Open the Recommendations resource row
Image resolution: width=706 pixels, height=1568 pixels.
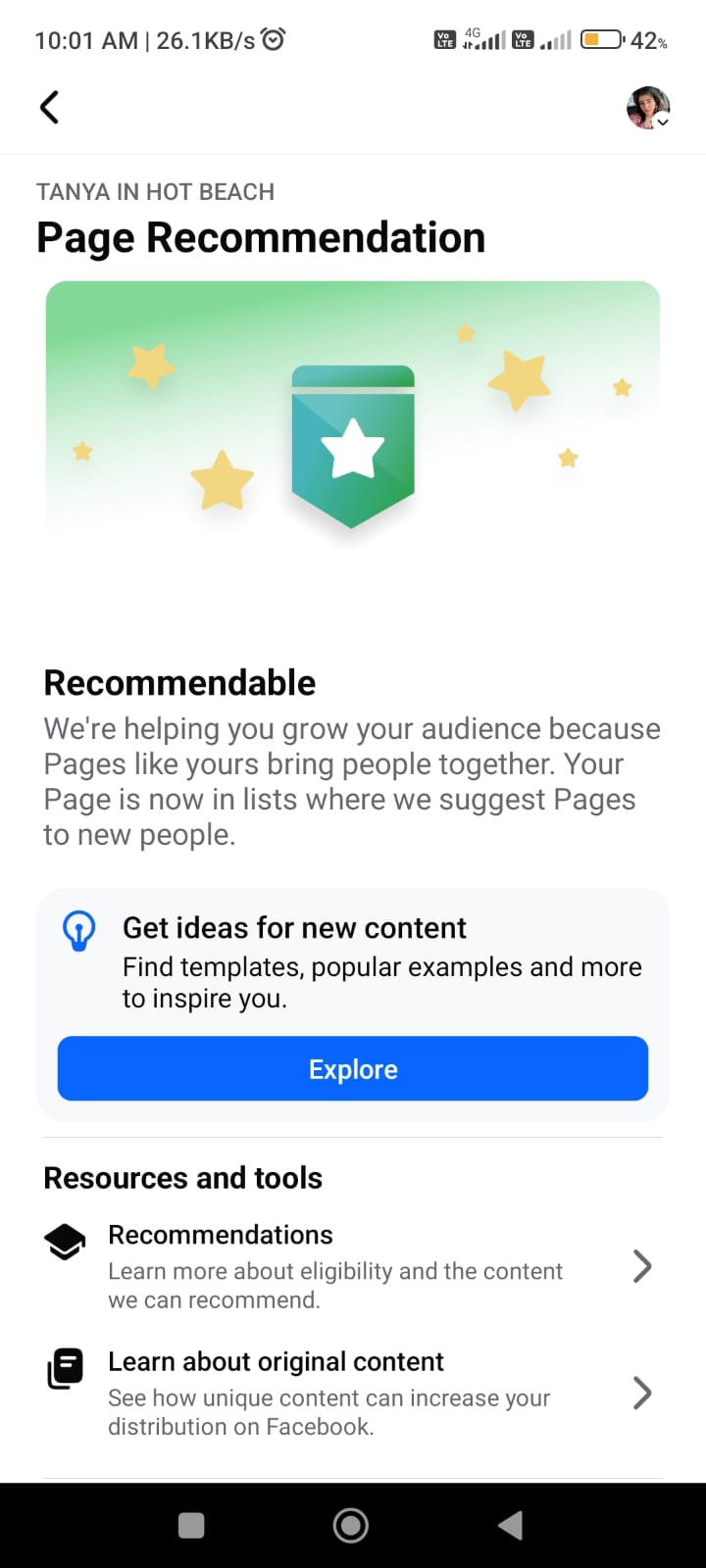point(353,1266)
